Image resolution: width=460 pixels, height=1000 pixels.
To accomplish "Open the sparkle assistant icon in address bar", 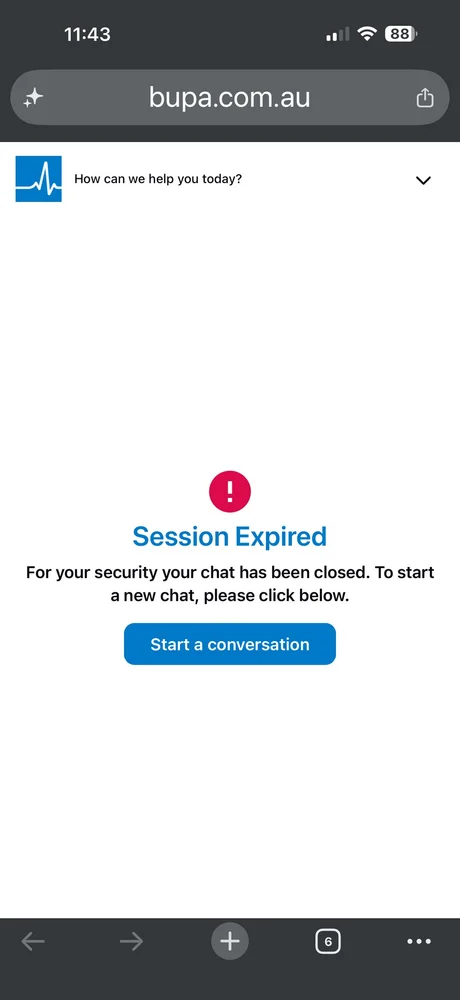I will 33,98.
